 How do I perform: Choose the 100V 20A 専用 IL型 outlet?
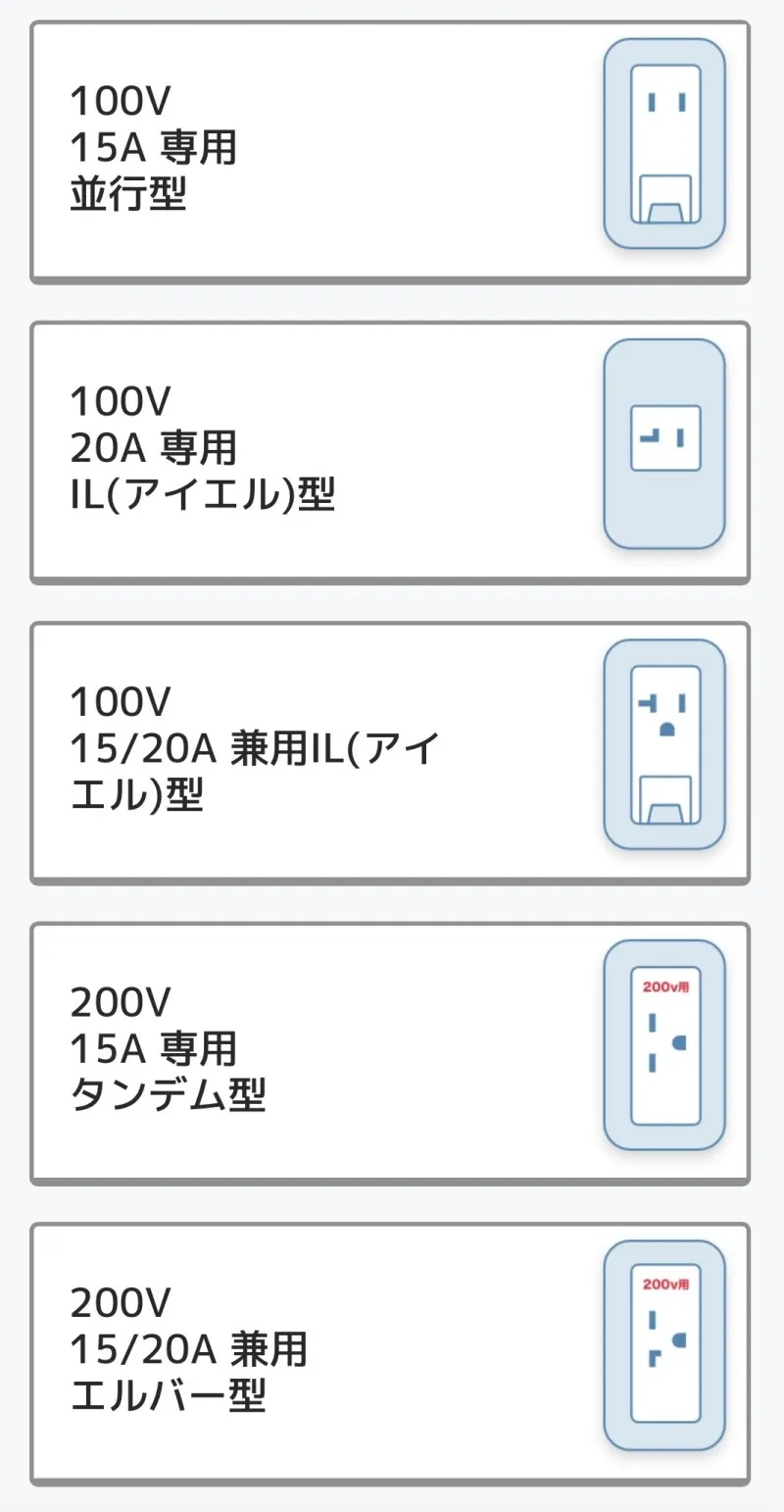(390, 451)
